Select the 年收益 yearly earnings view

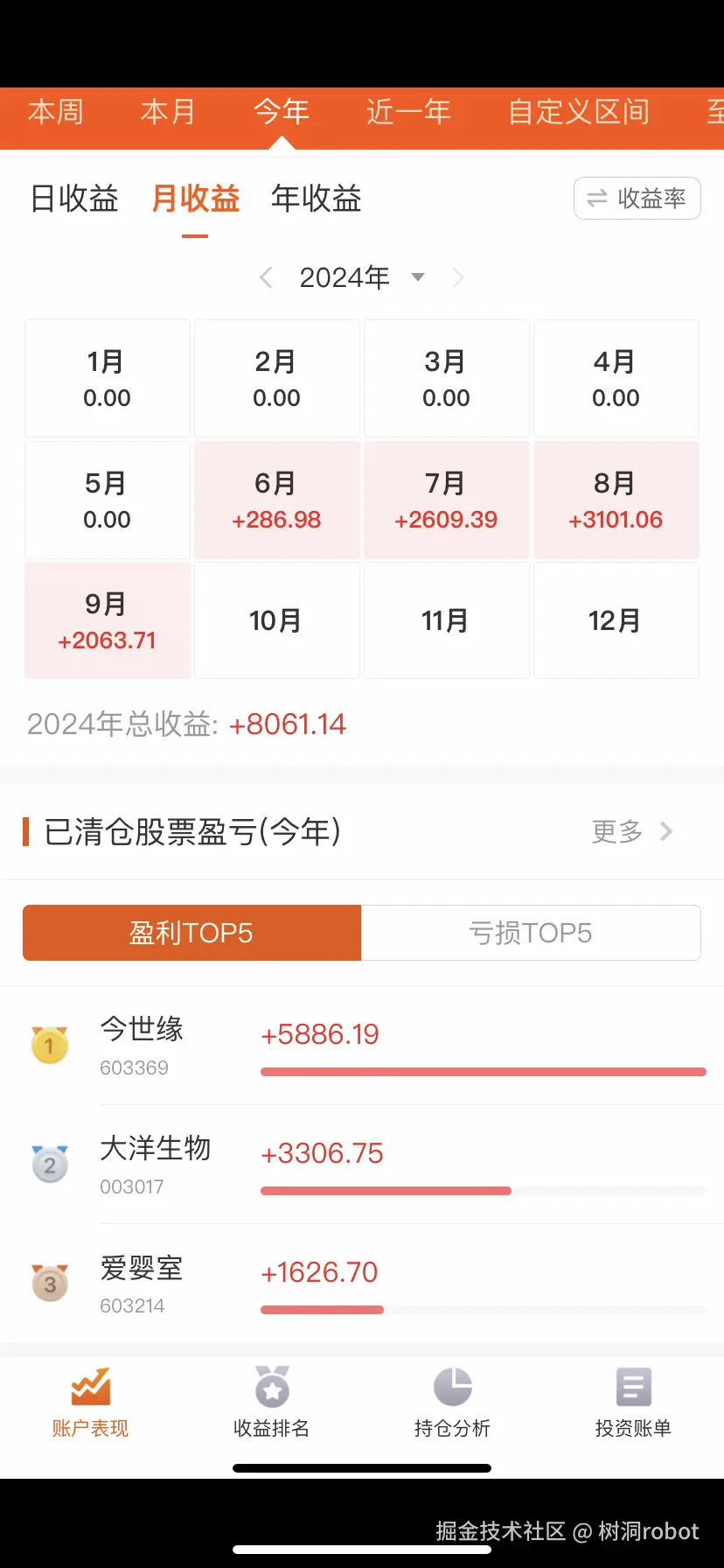point(316,199)
